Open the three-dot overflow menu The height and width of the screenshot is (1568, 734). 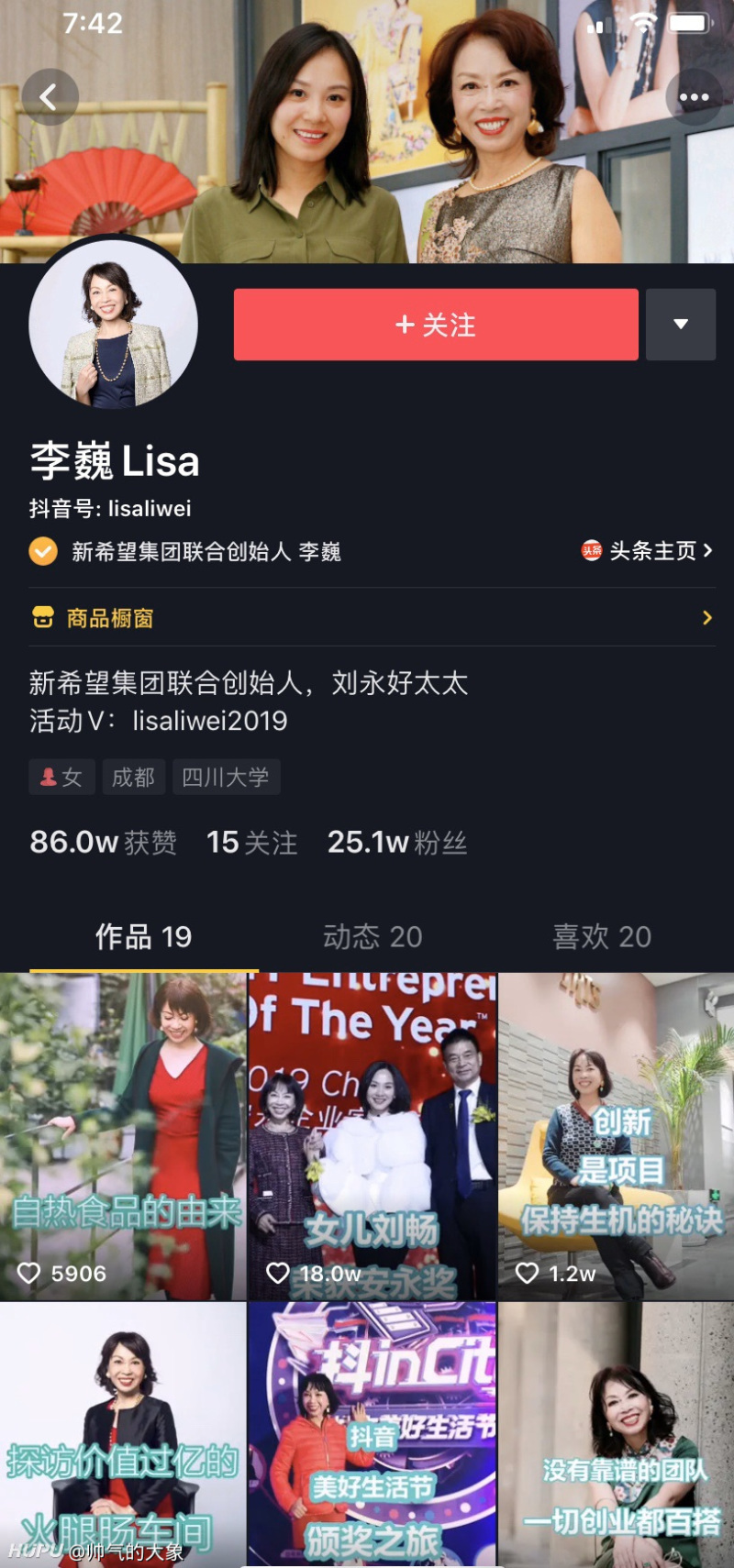(x=694, y=97)
